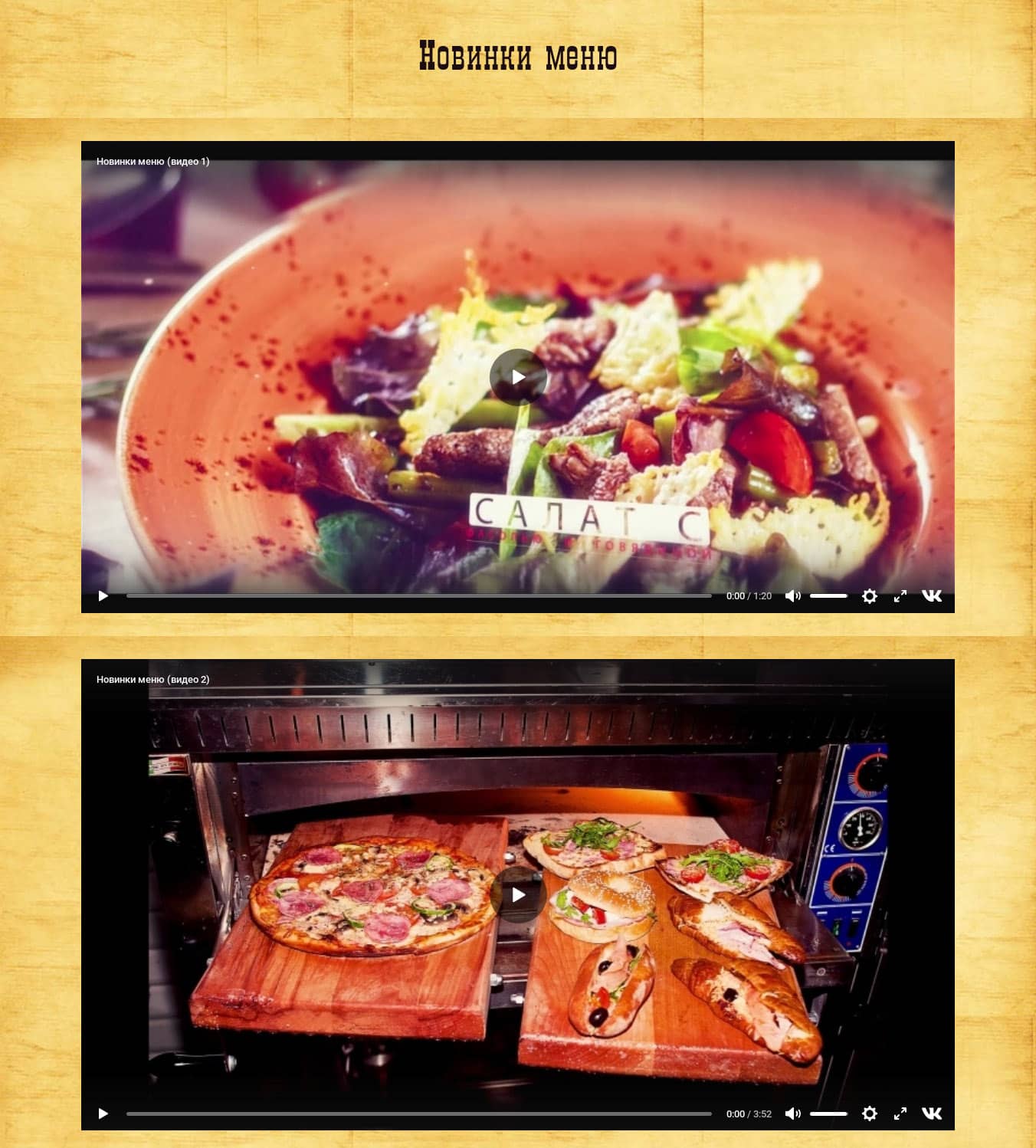This screenshot has width=1036, height=1148.
Task: Seek on the progress bar of video 1
Action: 418,596
